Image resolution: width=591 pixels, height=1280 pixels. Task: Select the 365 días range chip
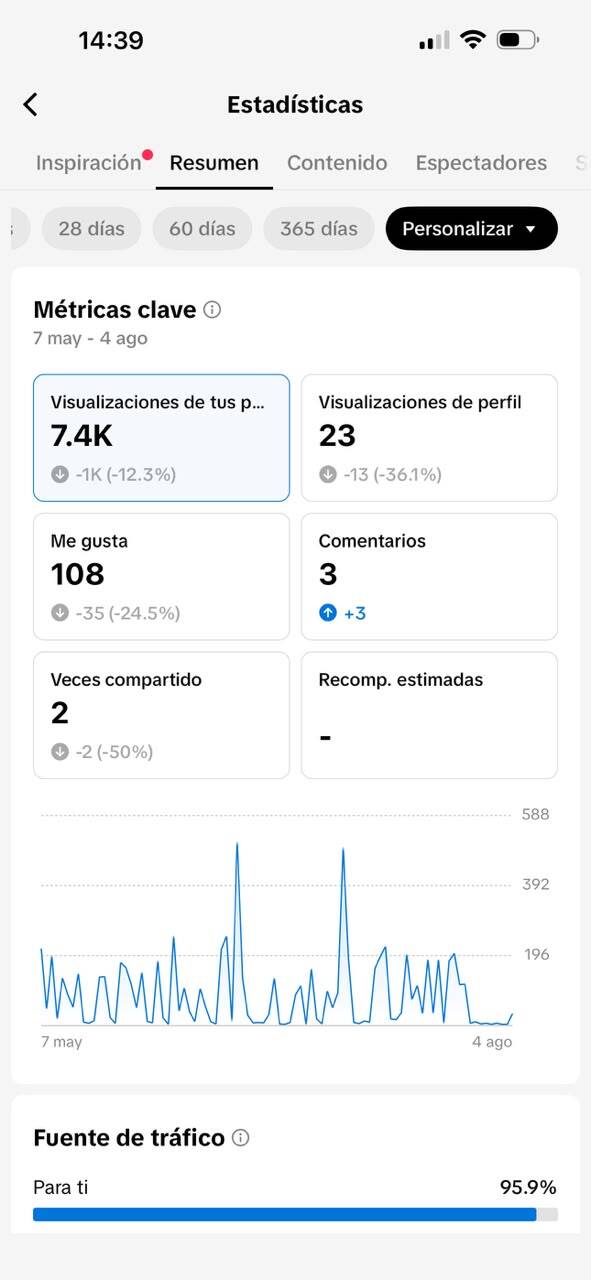(319, 229)
